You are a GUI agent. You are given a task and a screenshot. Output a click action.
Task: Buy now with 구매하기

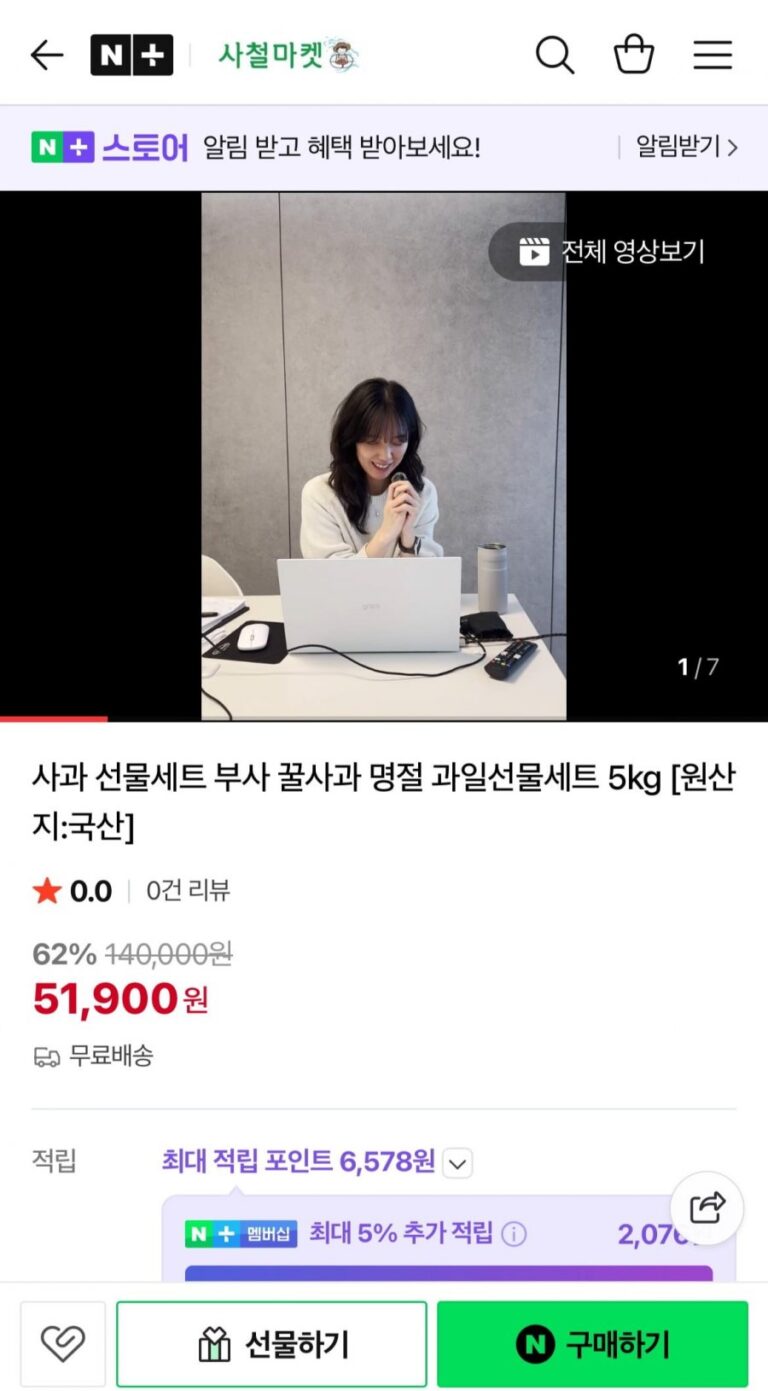pyautogui.click(x=592, y=1344)
